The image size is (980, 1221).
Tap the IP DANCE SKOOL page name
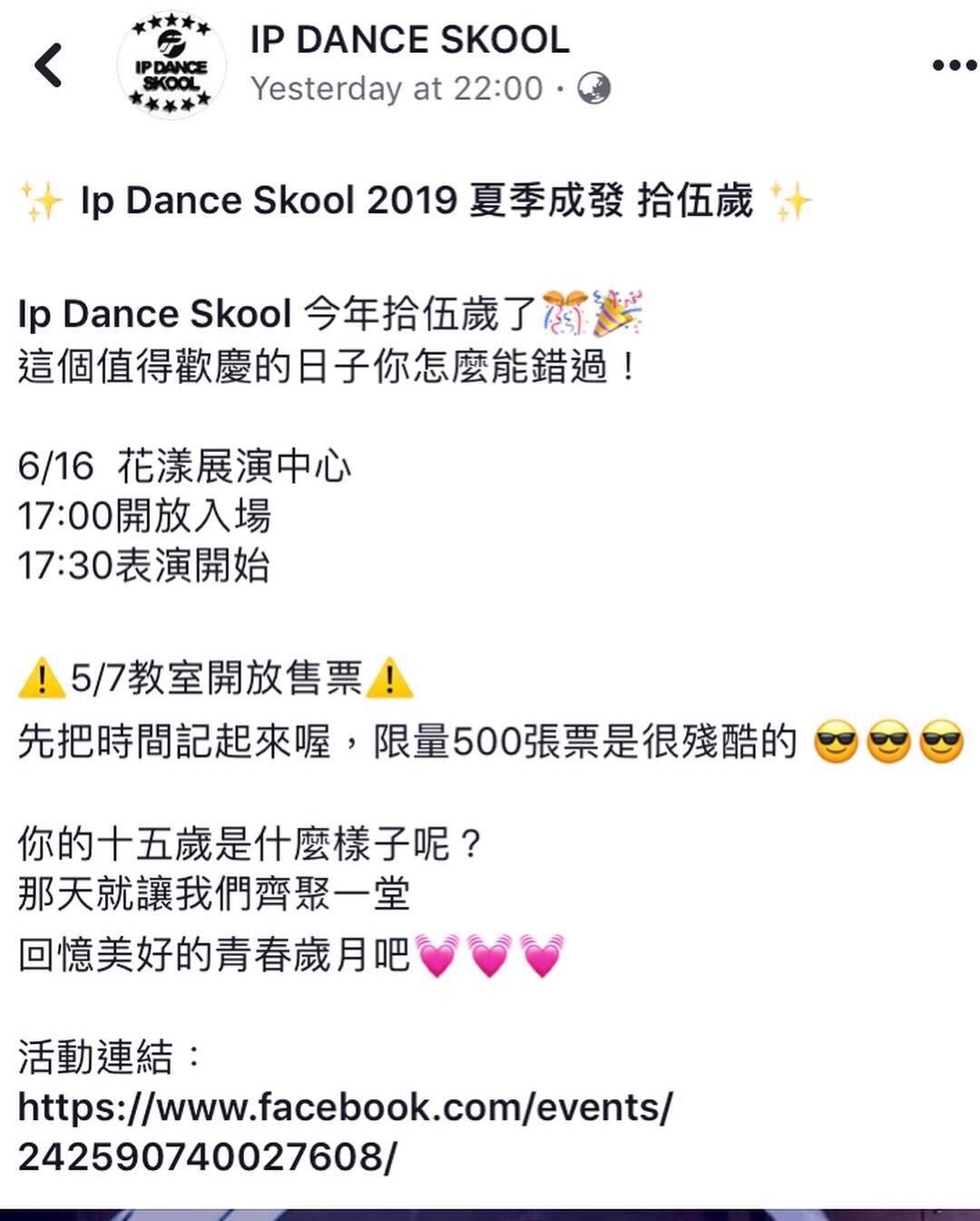click(409, 40)
